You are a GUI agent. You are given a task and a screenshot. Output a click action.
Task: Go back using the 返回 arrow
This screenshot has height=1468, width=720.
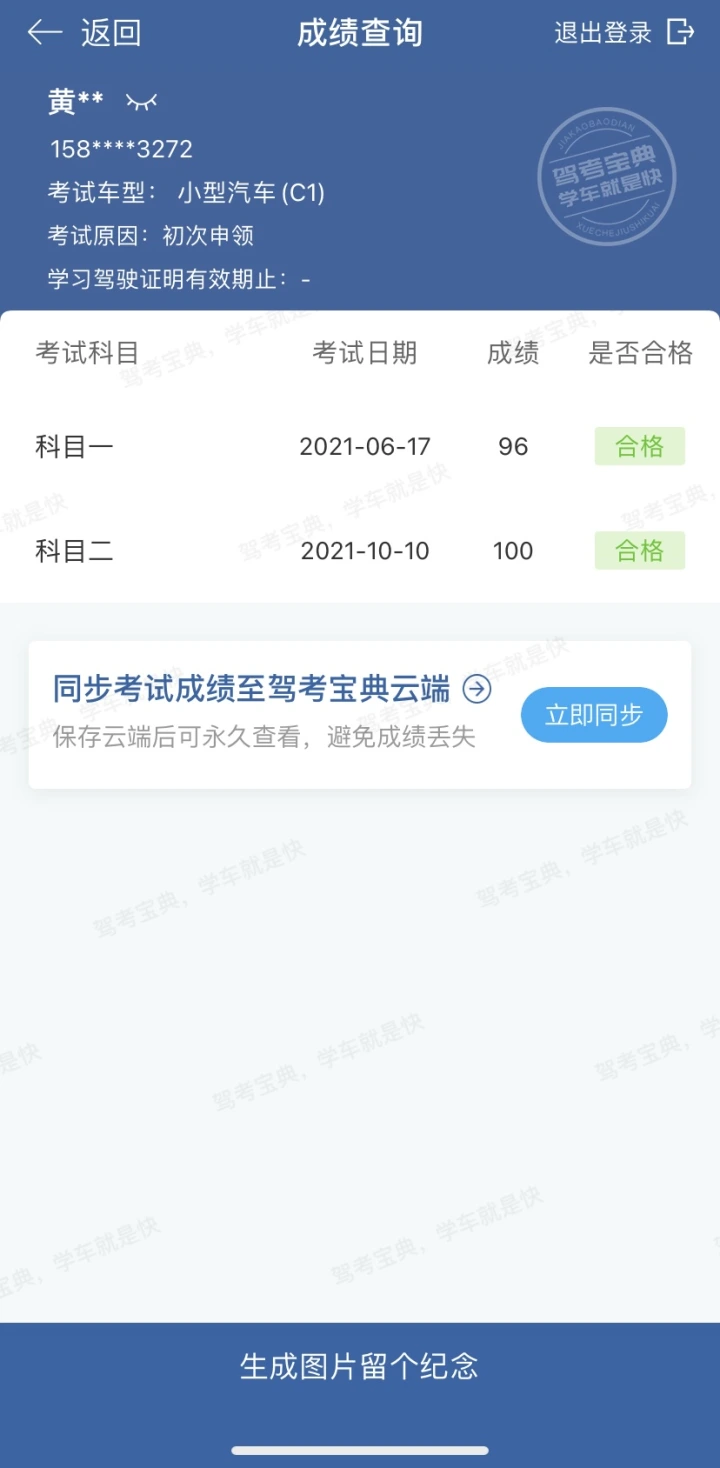[x=84, y=33]
